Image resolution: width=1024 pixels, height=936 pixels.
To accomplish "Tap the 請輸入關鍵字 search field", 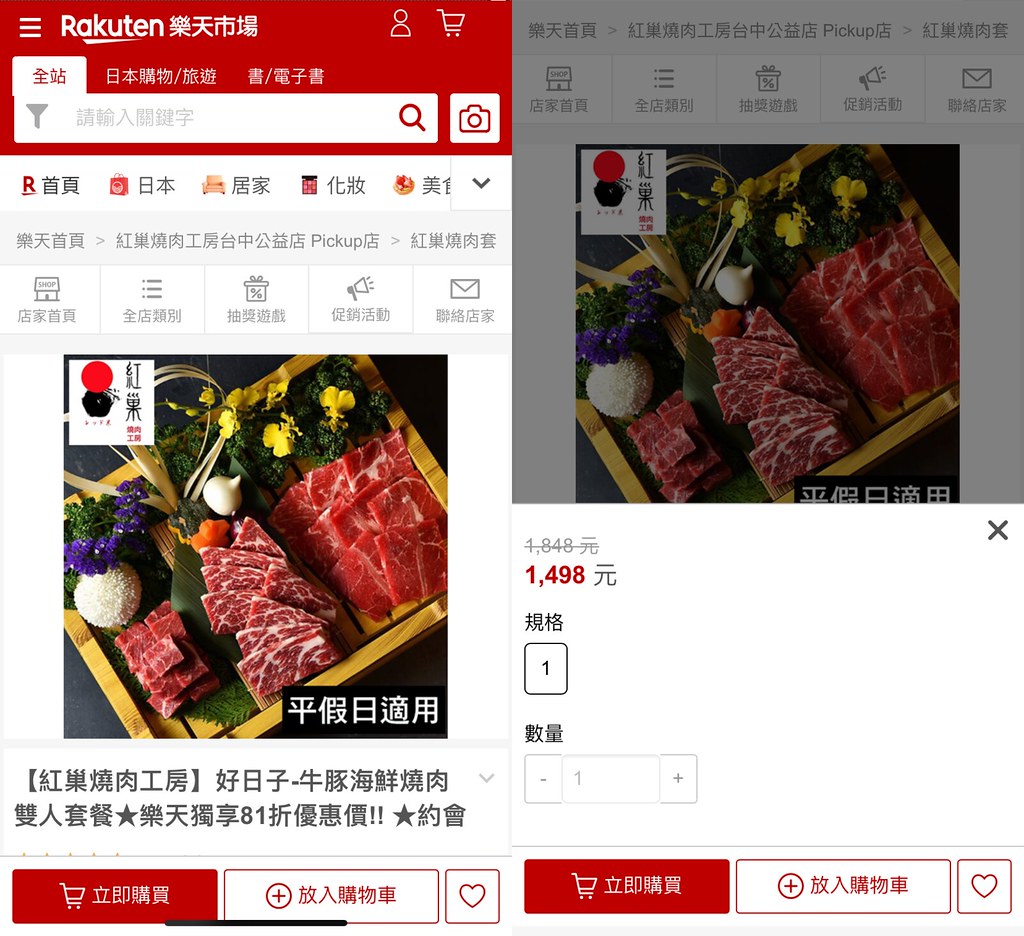I will [x=230, y=118].
